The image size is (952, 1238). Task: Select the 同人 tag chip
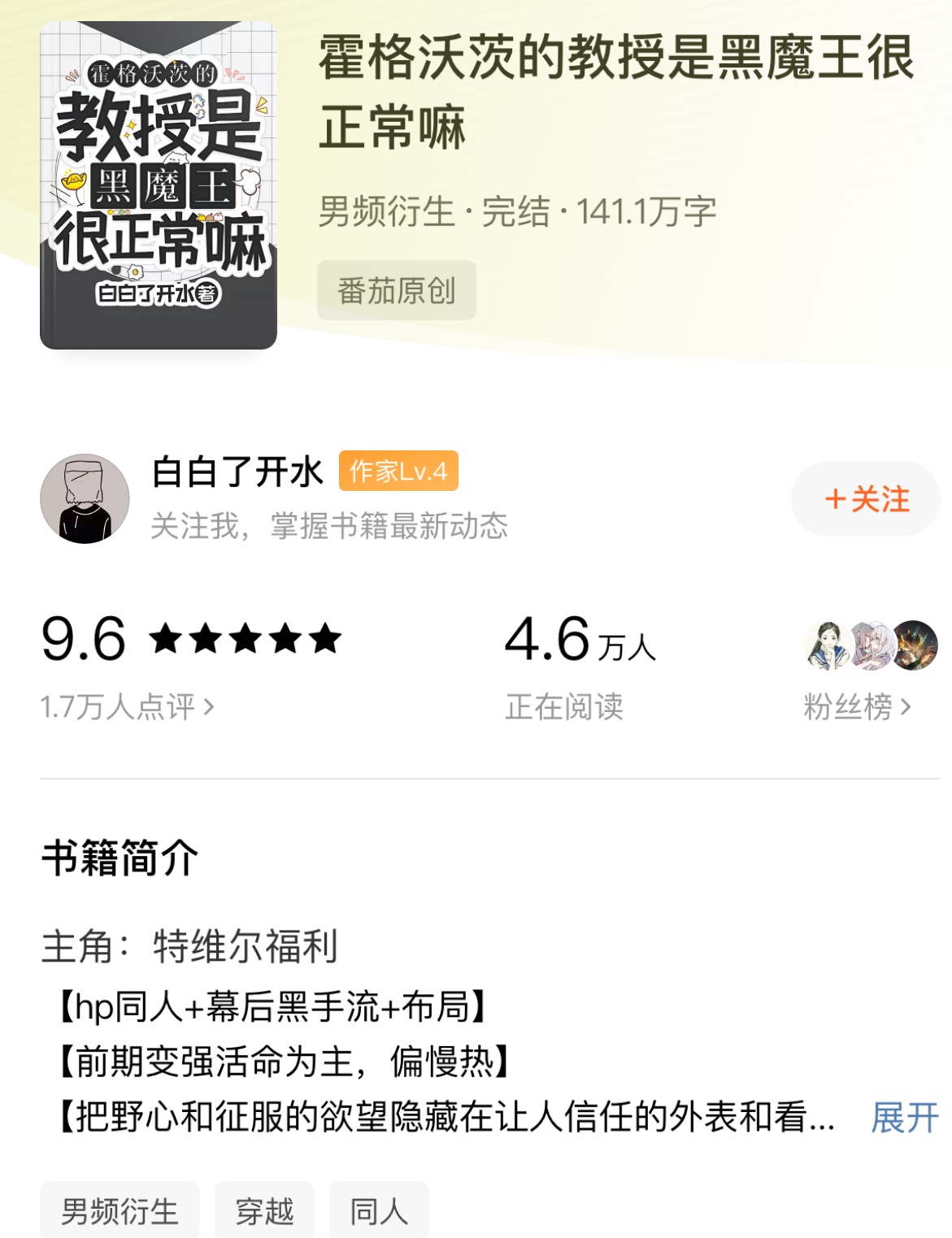coord(379,1211)
